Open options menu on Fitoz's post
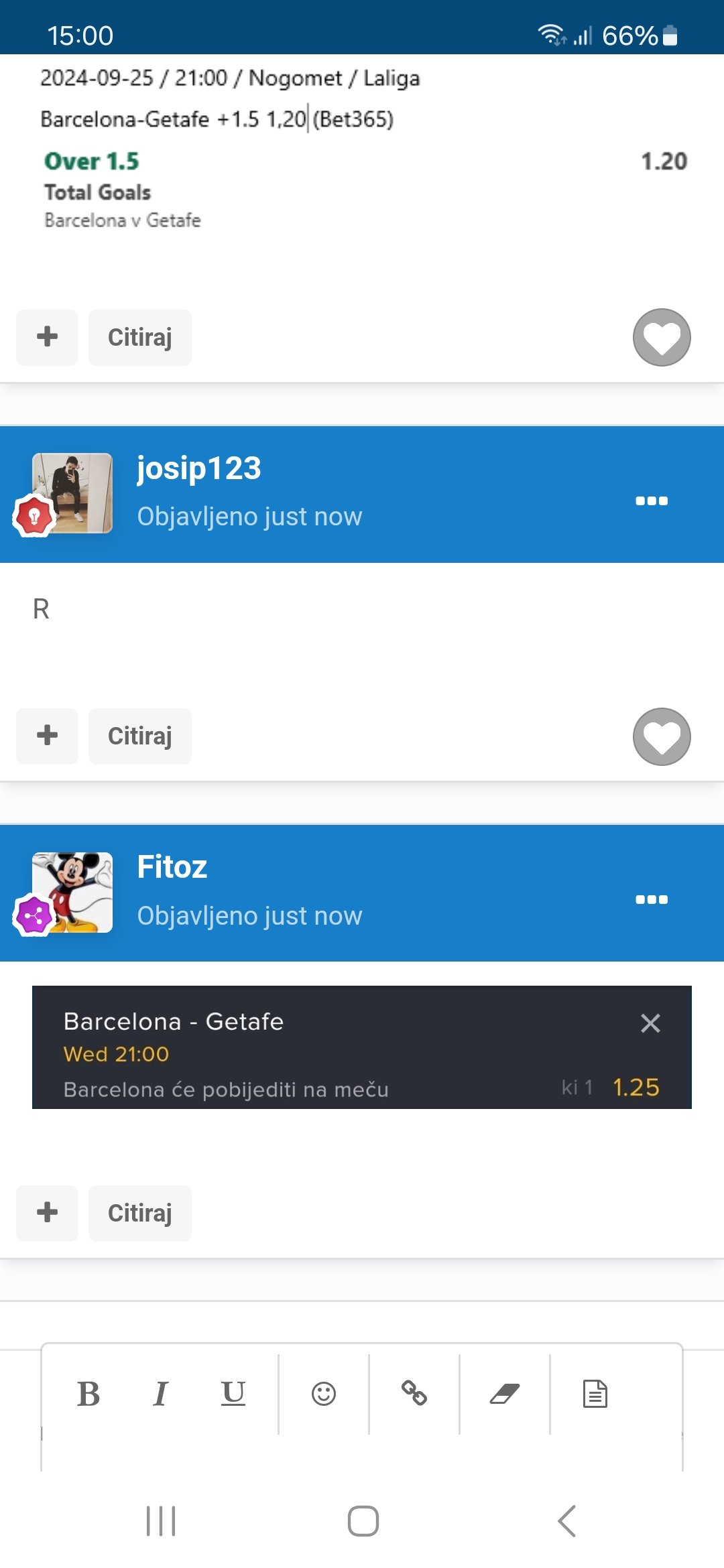 pyautogui.click(x=651, y=899)
